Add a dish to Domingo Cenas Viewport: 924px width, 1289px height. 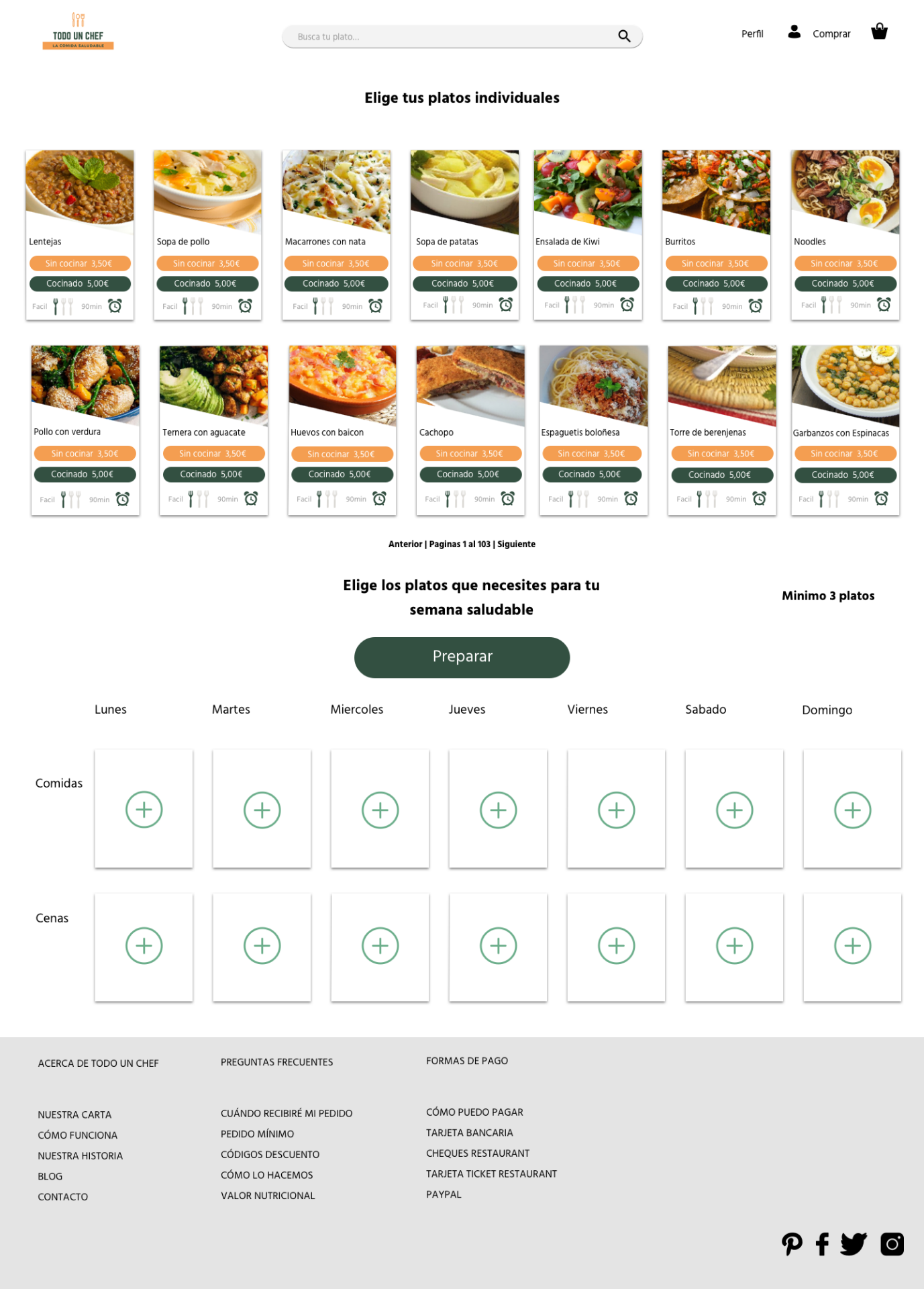852,945
